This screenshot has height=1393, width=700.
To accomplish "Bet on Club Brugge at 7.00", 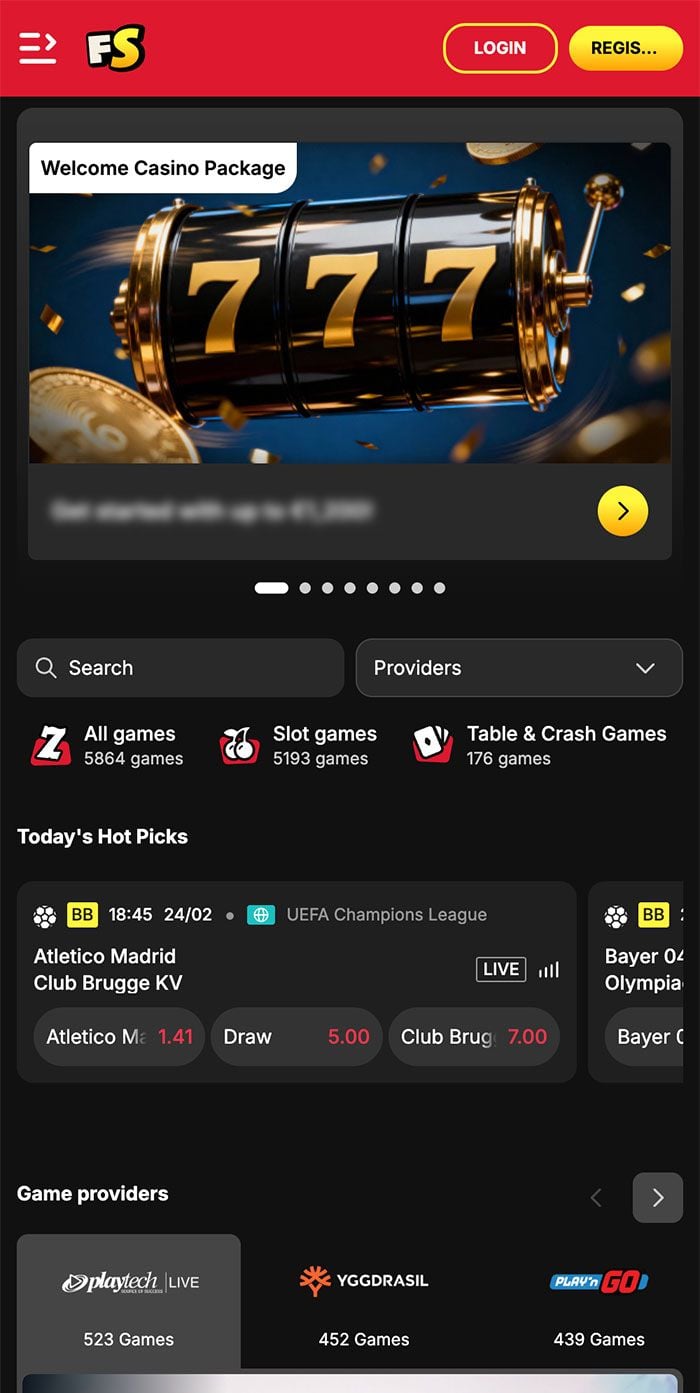I will 474,1037.
